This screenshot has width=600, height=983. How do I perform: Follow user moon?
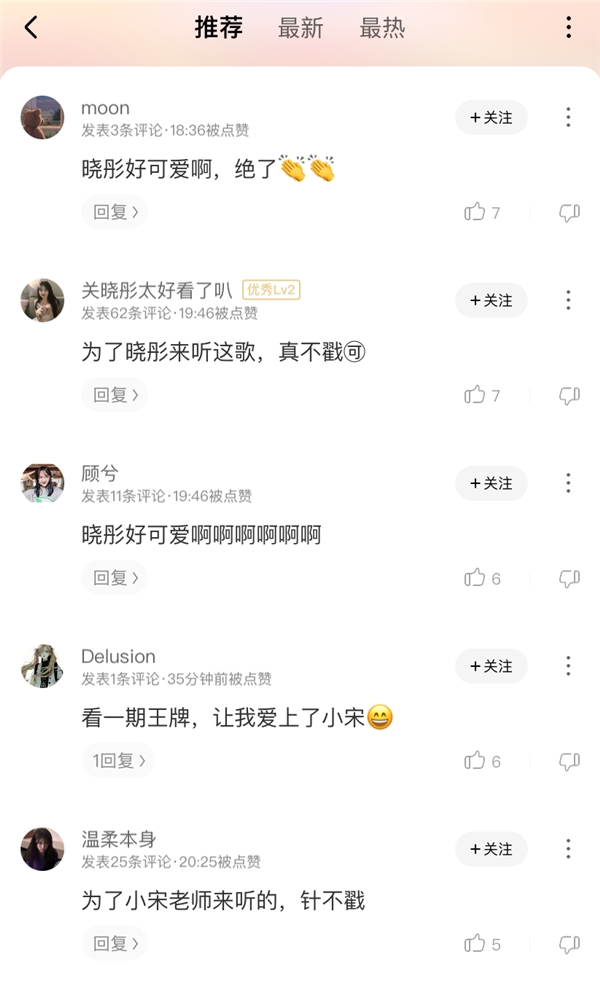[x=491, y=118]
